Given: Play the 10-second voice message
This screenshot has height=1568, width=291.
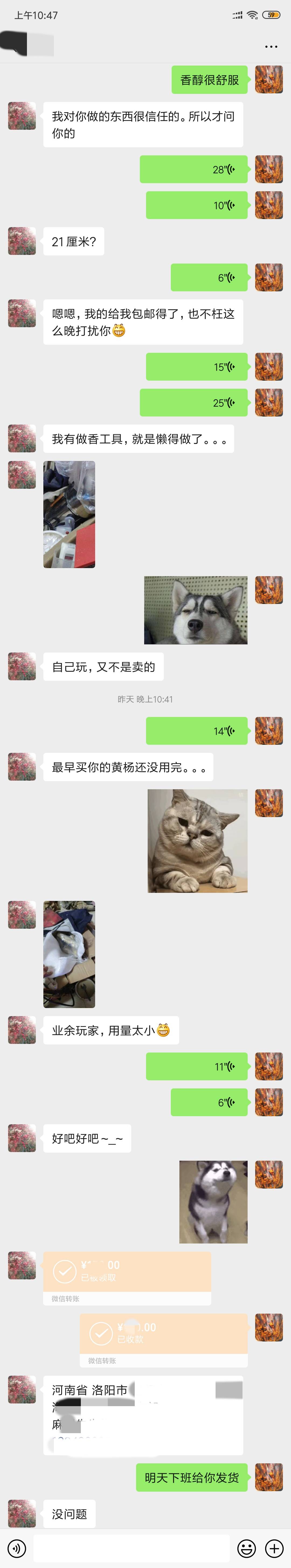Looking at the screenshot, I should [197, 205].
